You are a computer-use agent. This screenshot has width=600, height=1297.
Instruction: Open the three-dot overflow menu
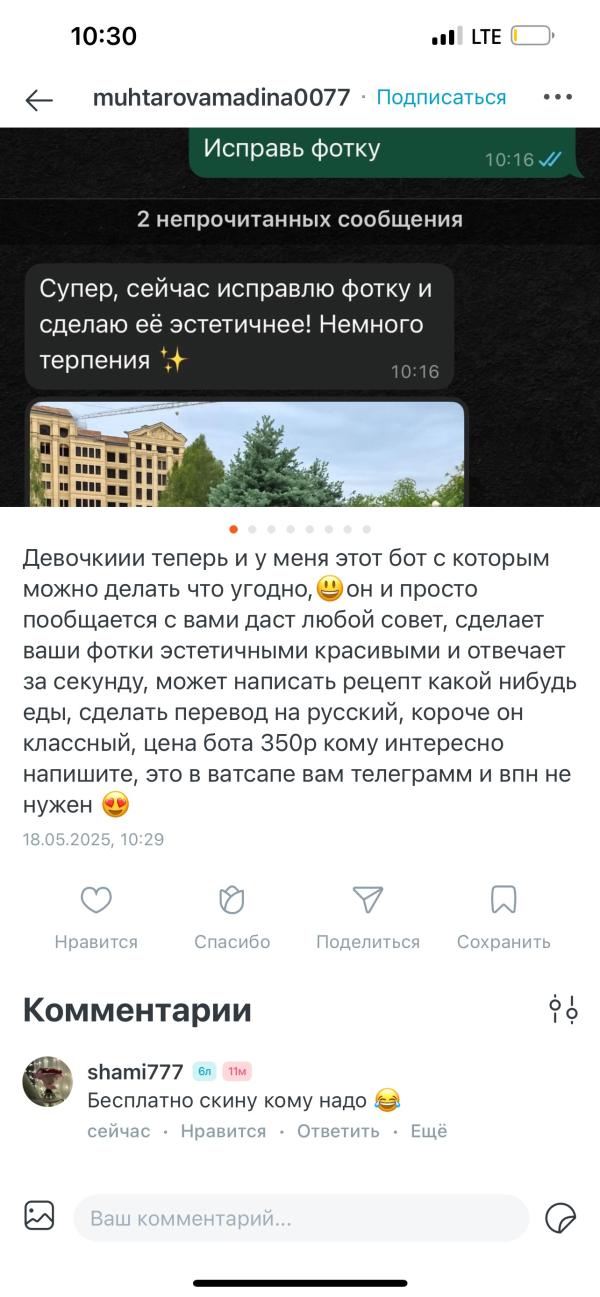coord(557,98)
